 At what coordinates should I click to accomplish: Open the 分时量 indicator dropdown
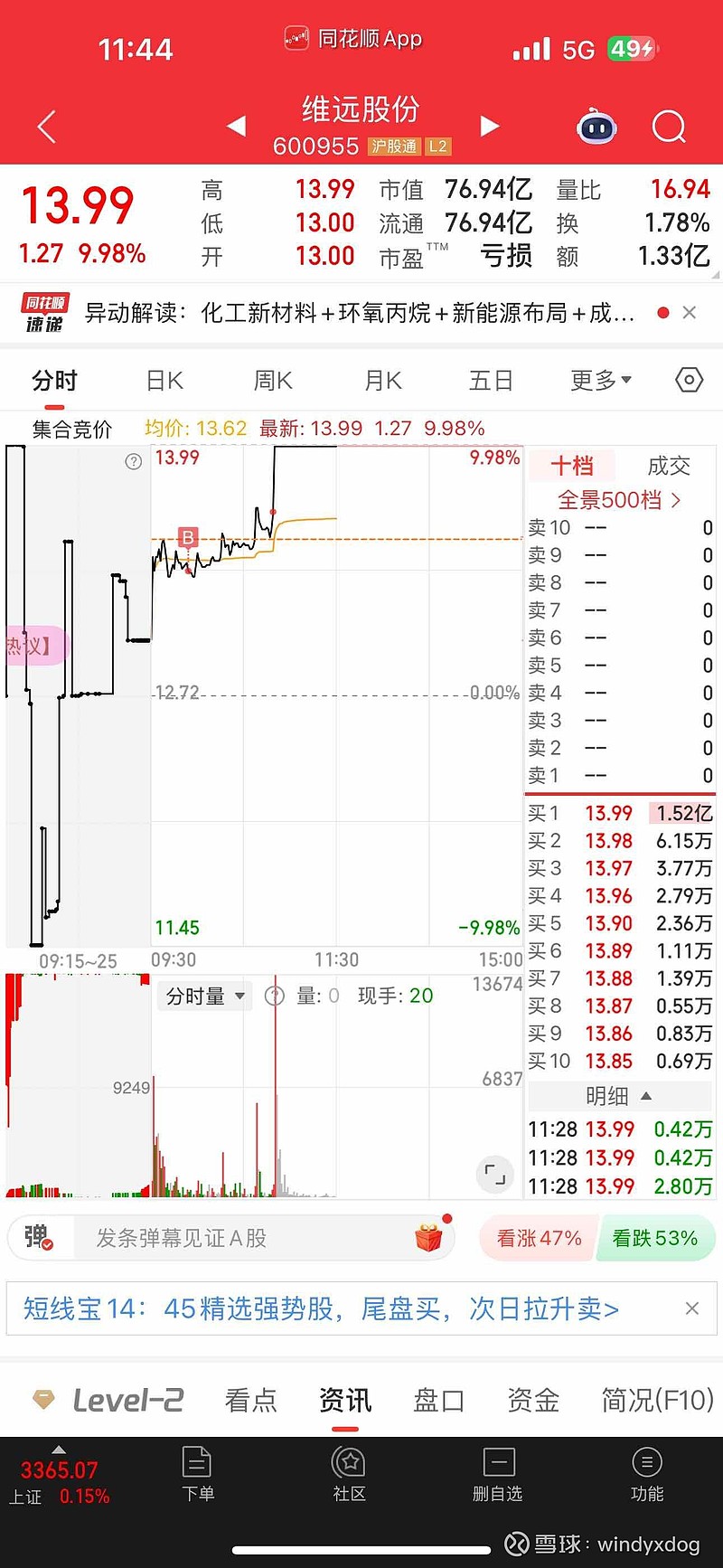tap(205, 996)
